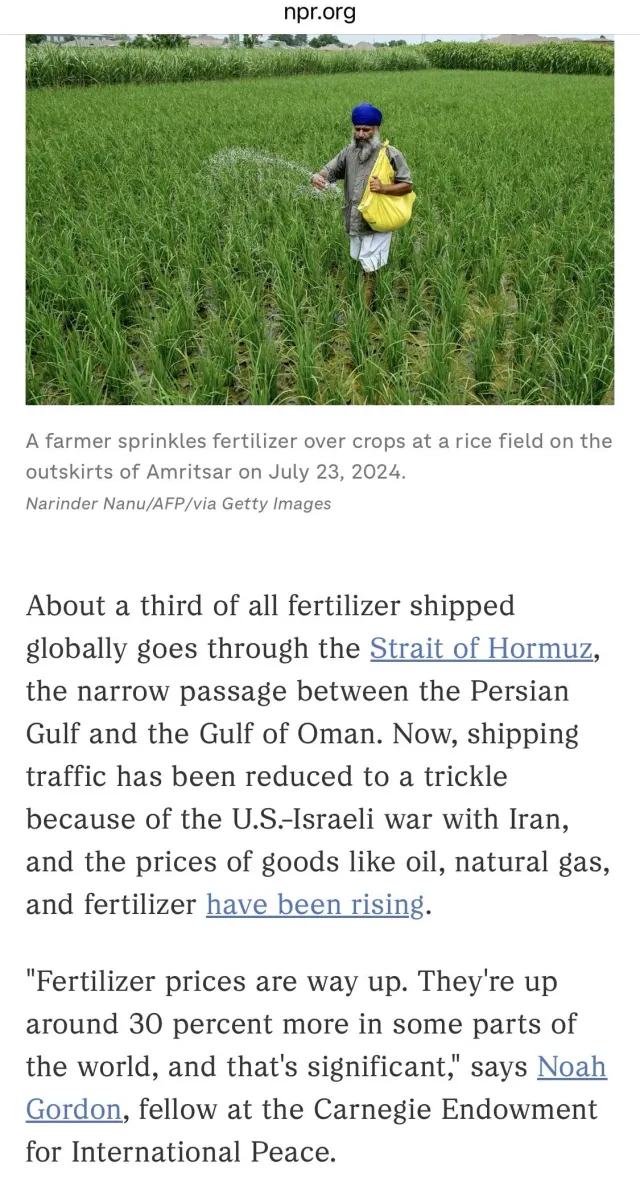
Task: Tap the npr.org address bar
Action: (x=320, y=14)
